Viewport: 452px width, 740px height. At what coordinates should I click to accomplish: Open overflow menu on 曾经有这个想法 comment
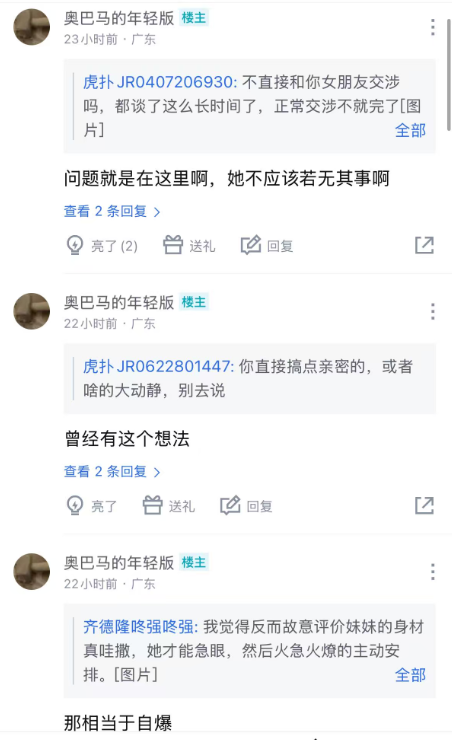point(432,312)
